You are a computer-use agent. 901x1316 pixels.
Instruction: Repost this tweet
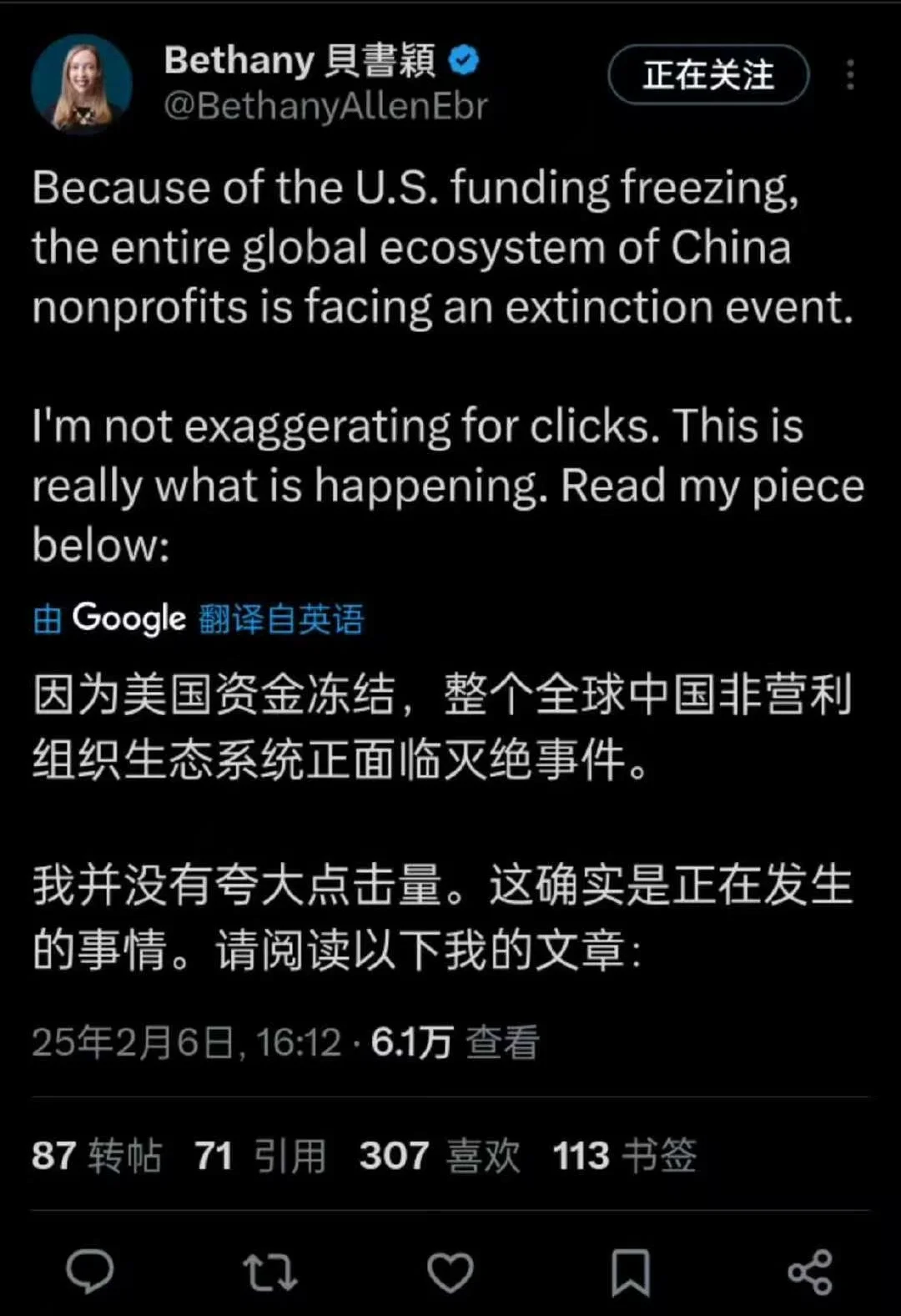[x=269, y=1272]
